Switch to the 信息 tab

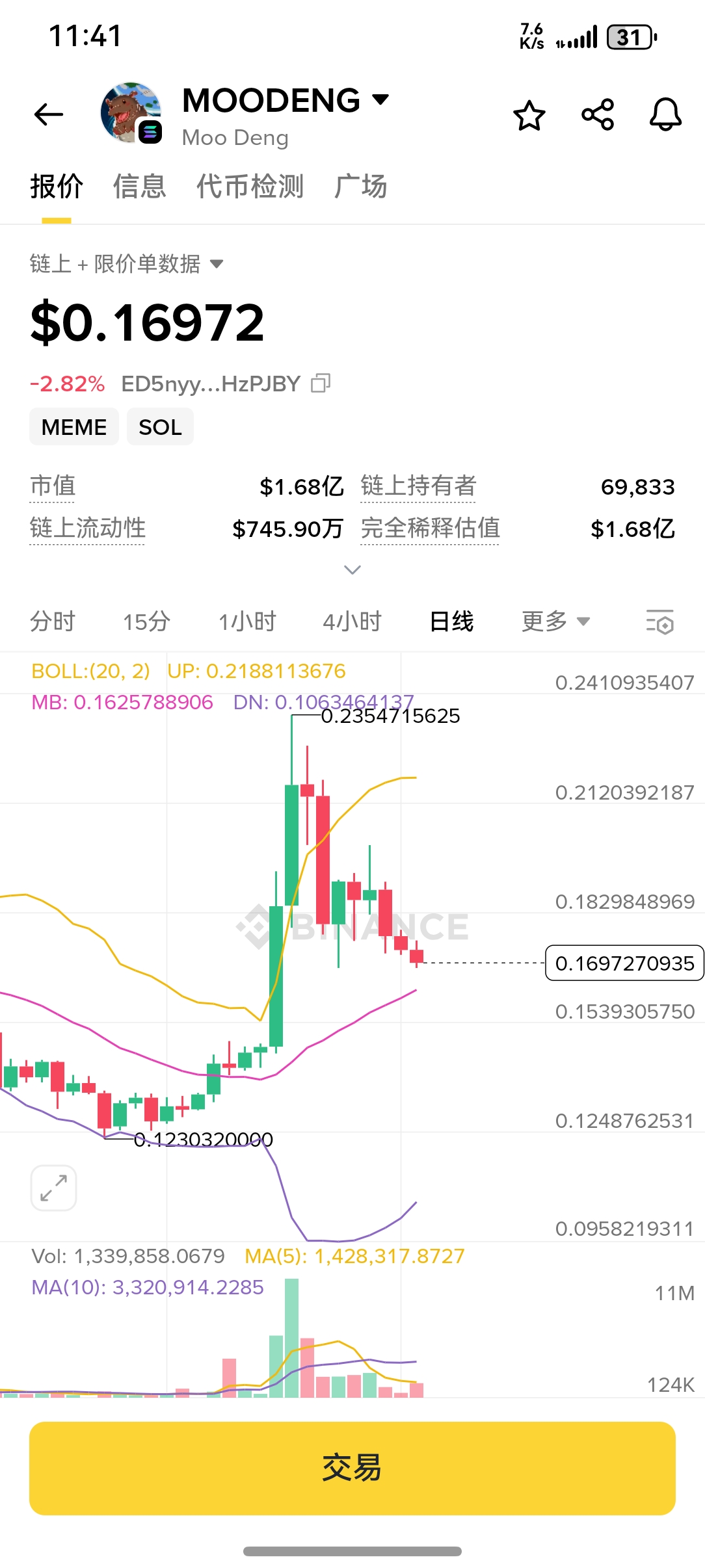coord(139,187)
